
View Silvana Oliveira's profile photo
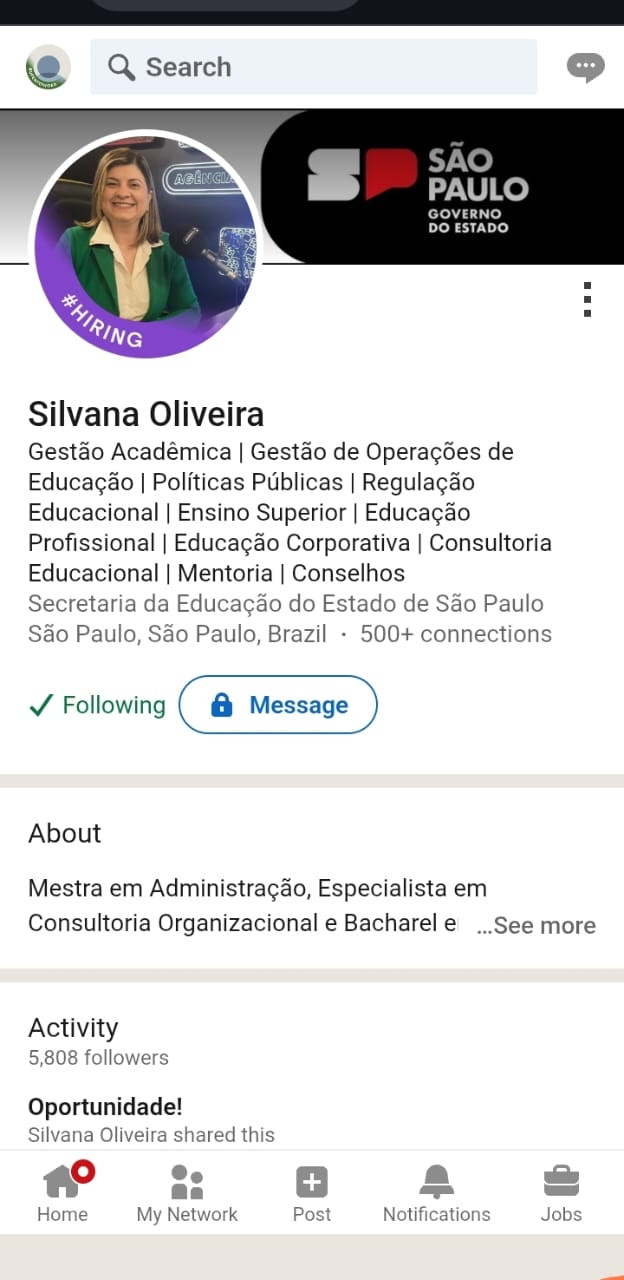point(145,245)
